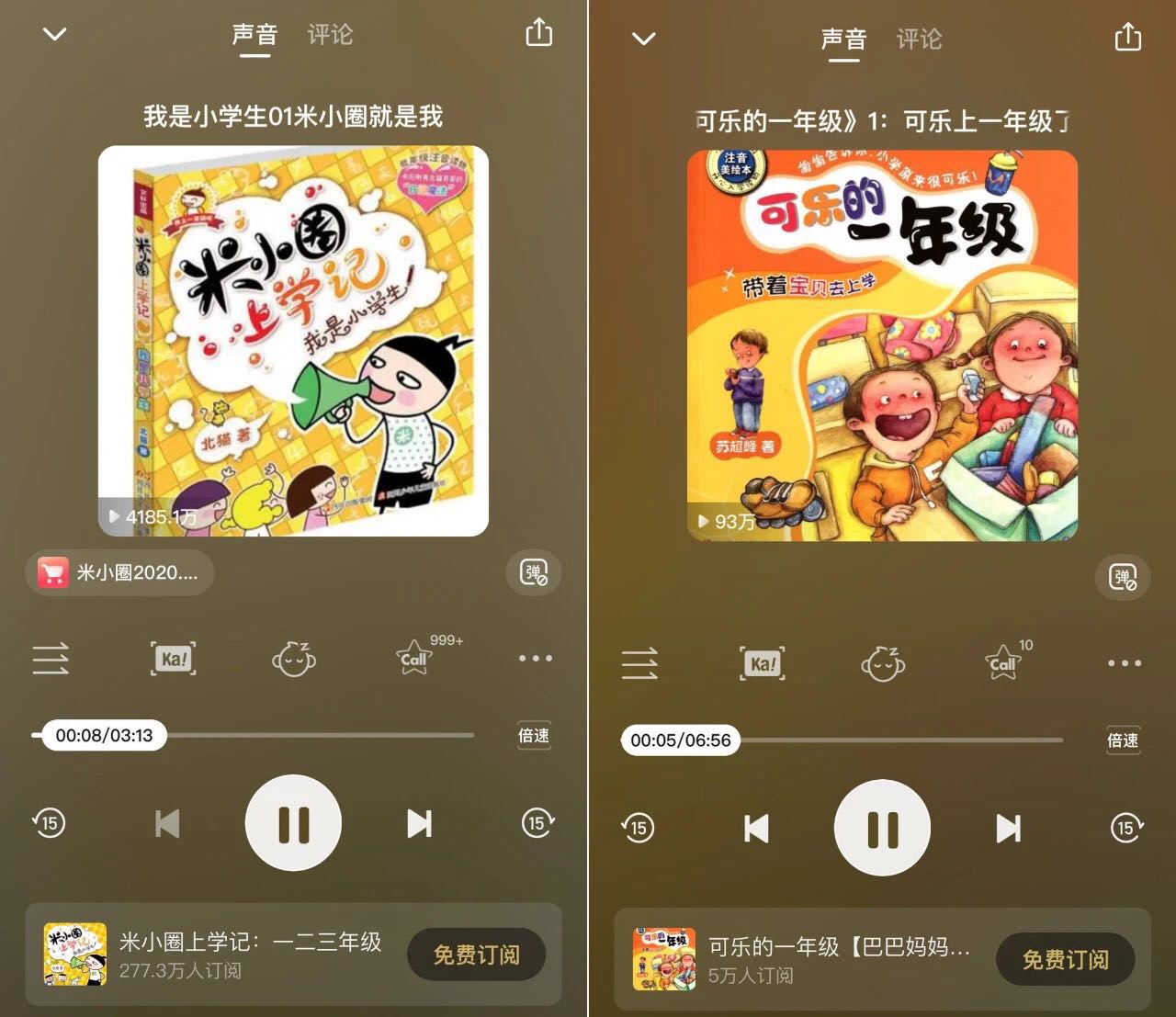The height and width of the screenshot is (1017, 1176).
Task: Skip to next track after 米小圈就是我
Action: pos(419,823)
